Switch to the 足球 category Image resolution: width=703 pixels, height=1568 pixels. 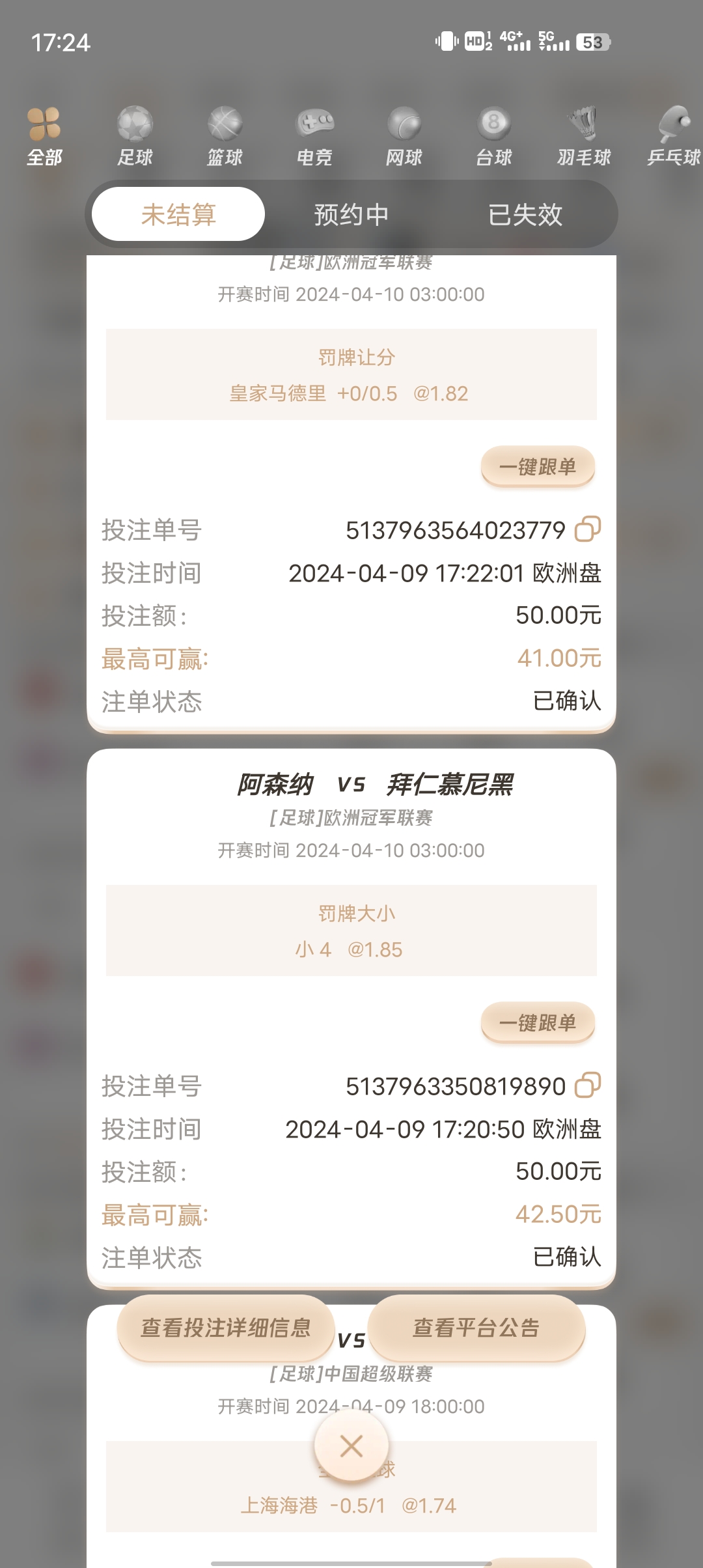(135, 136)
